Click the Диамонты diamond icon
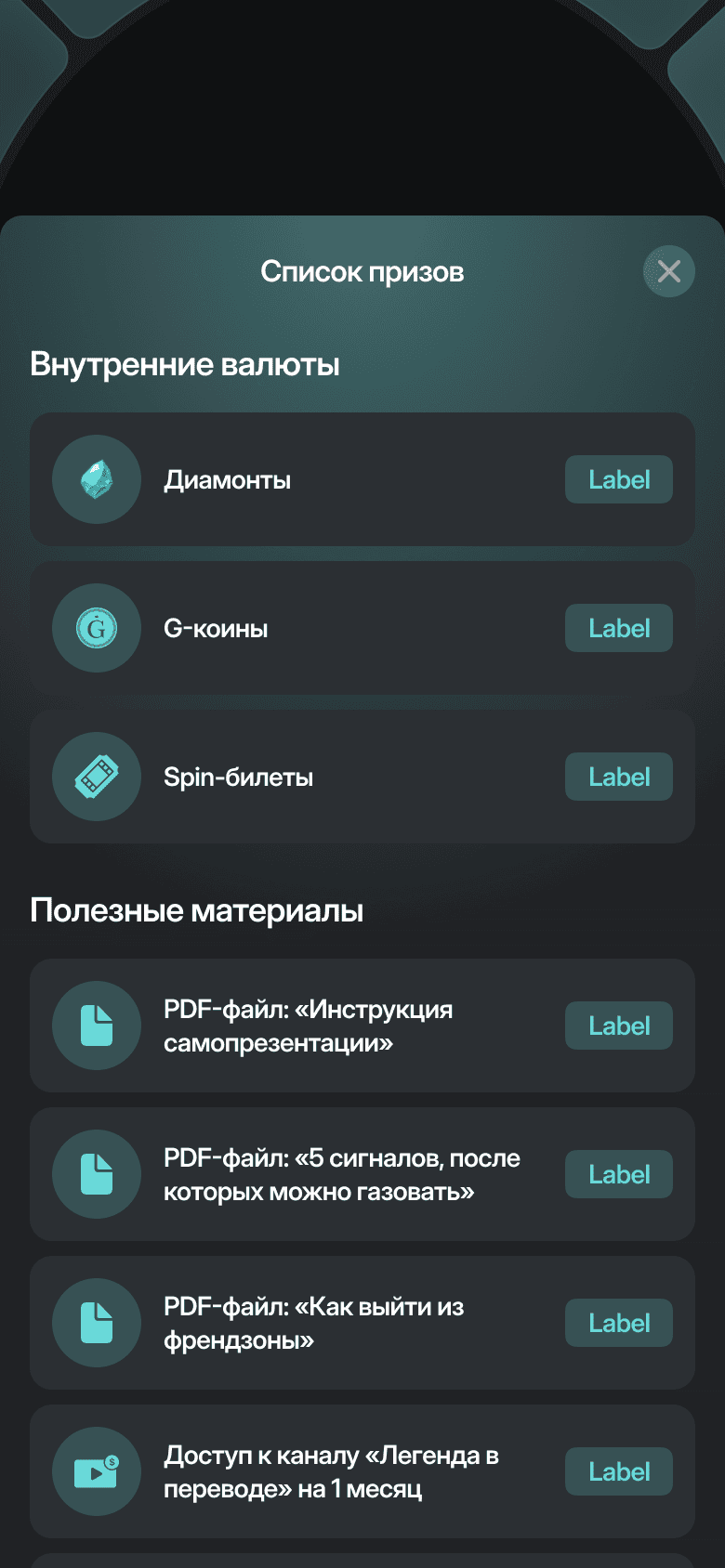Image resolution: width=725 pixels, height=1568 pixels. coord(97,479)
